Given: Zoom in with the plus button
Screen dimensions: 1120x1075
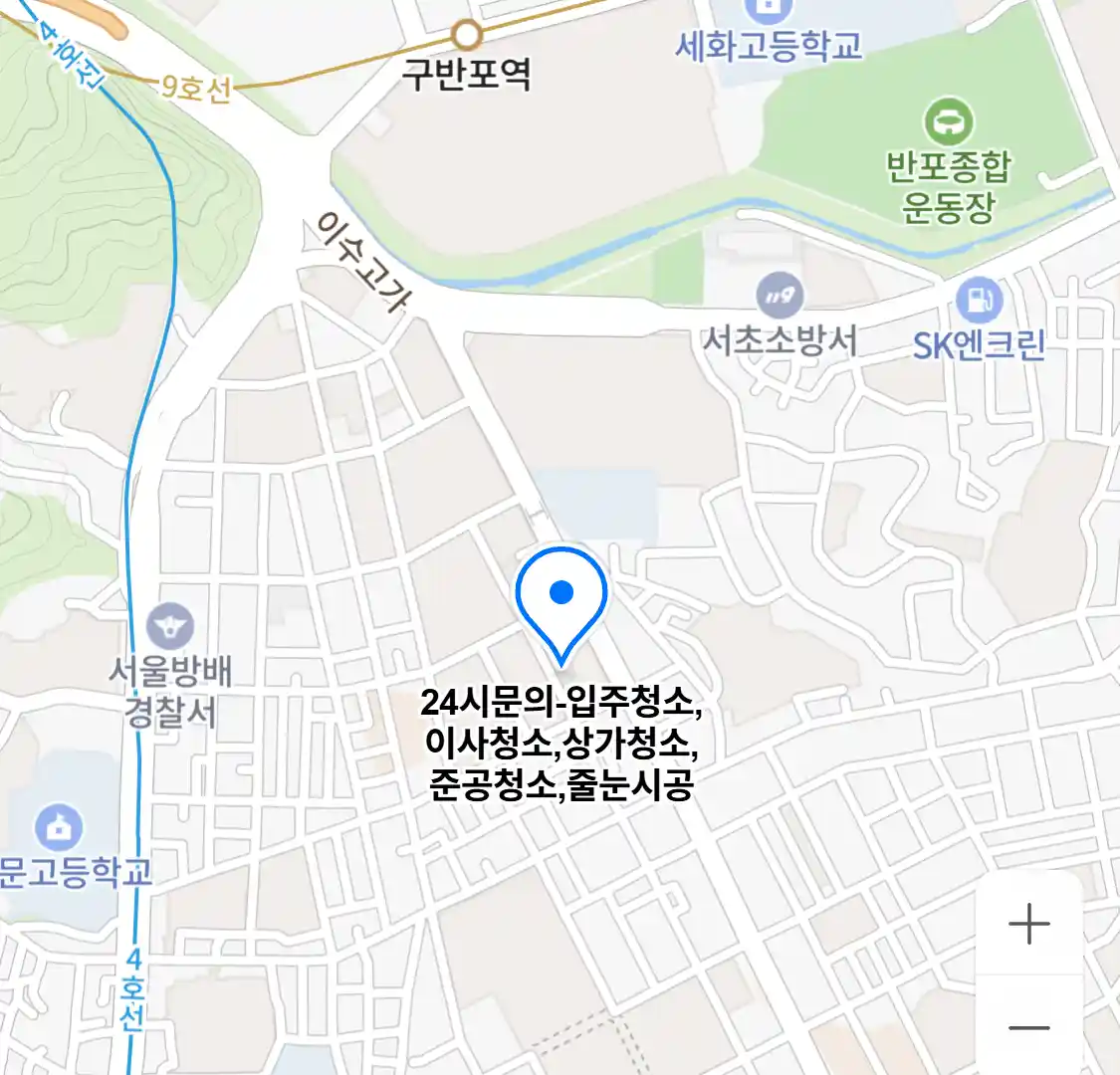Looking at the screenshot, I should (x=1028, y=925).
